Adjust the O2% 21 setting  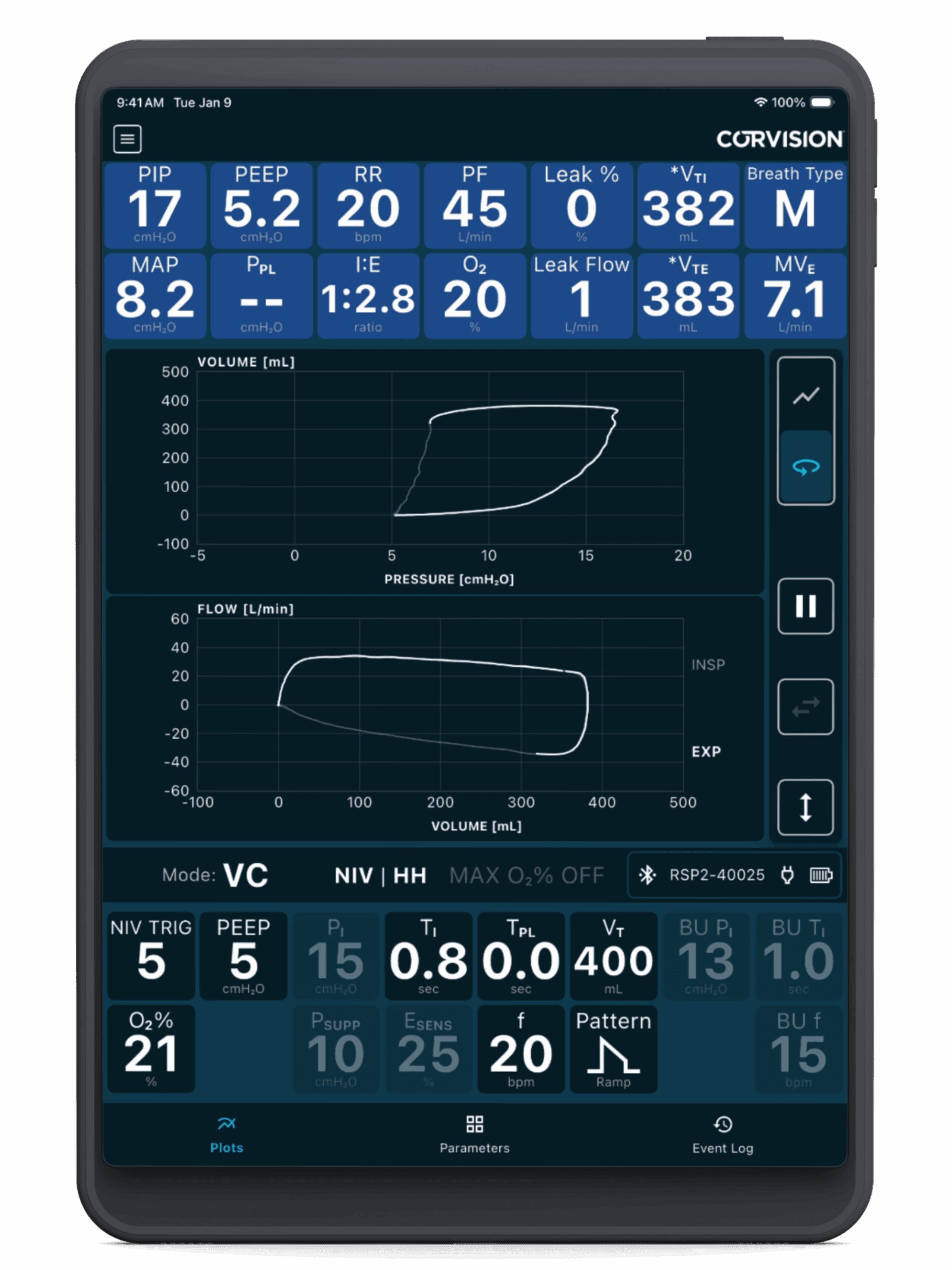[152, 1048]
